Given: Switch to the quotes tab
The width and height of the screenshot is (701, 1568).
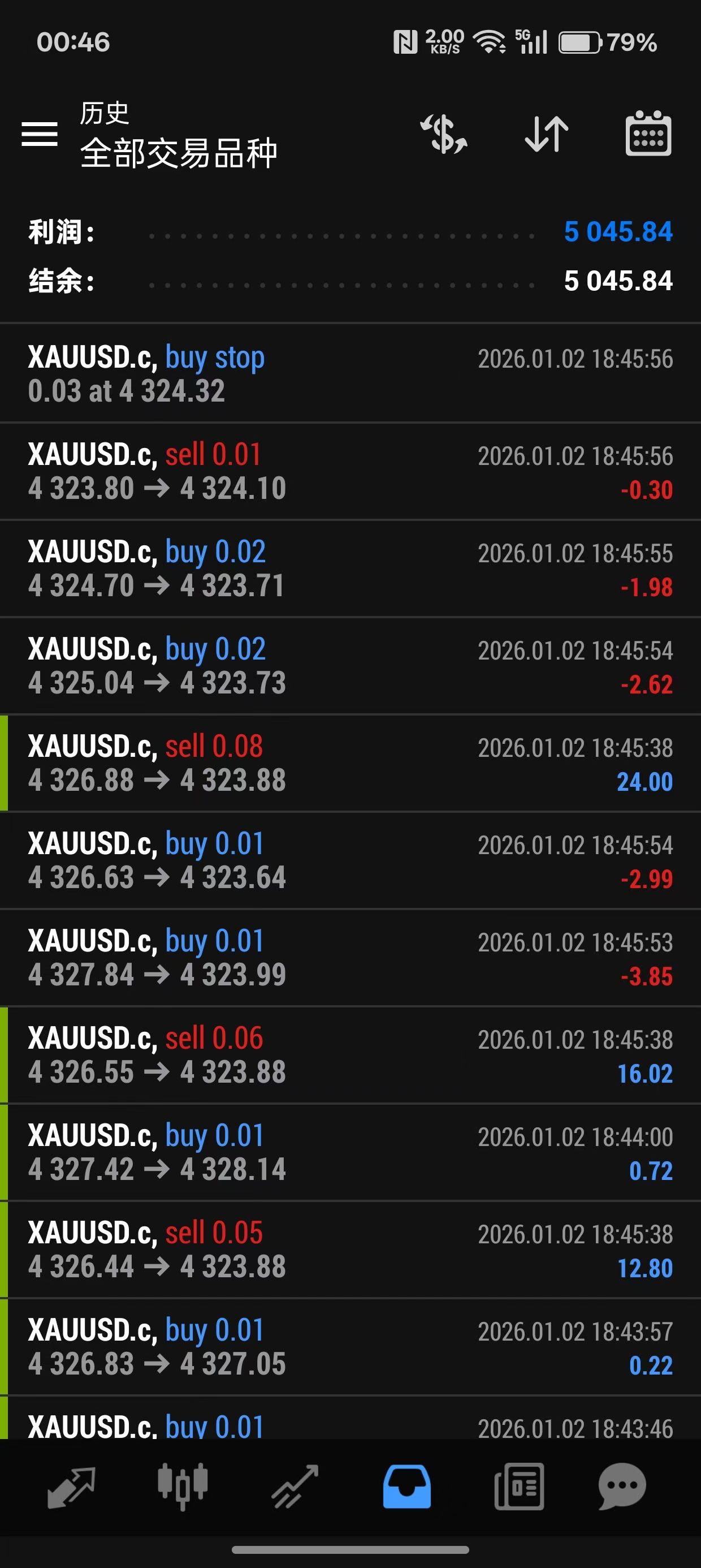Looking at the screenshot, I should [x=71, y=1487].
